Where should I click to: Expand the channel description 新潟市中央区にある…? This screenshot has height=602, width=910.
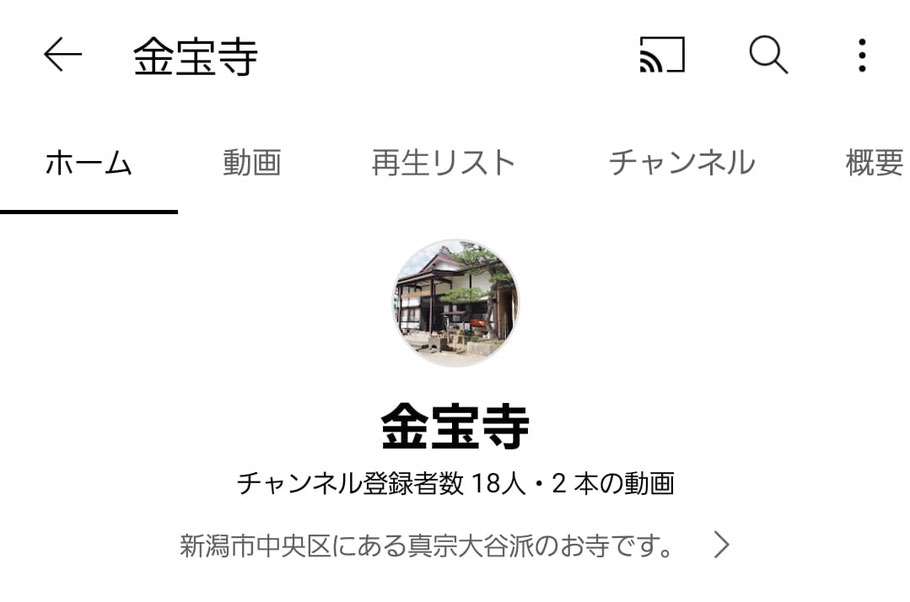pyautogui.click(x=720, y=545)
